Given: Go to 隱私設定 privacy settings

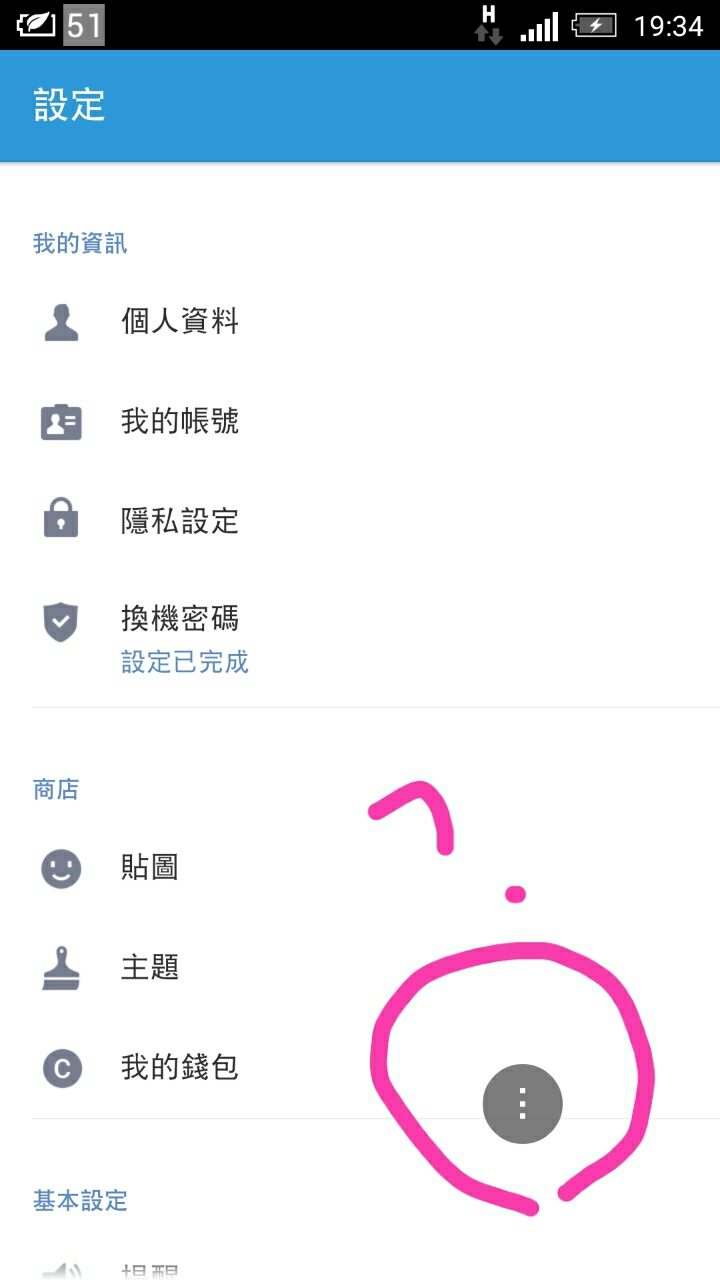Looking at the screenshot, I should click(x=180, y=521).
